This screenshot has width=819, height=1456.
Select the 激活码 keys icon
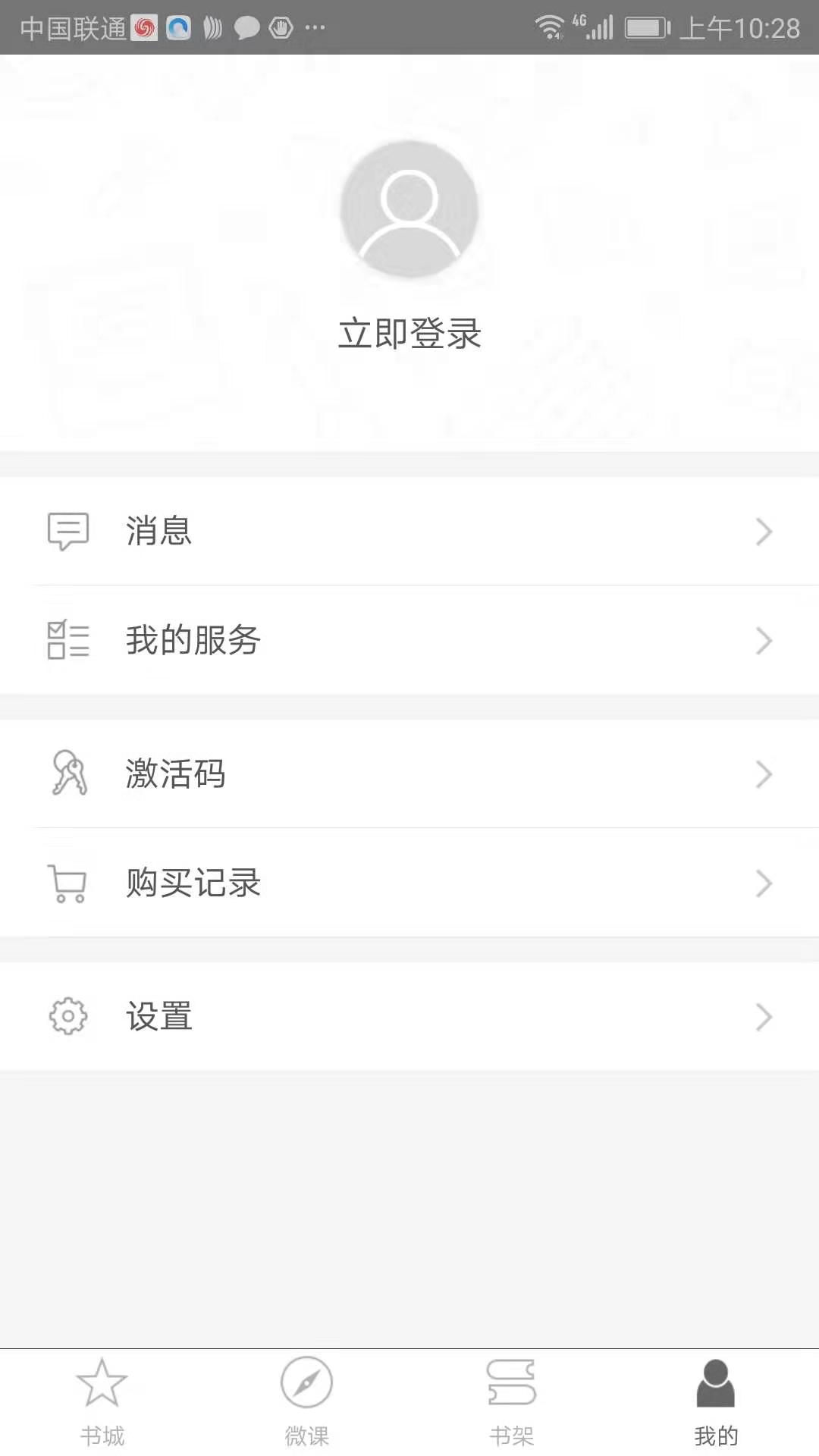tap(67, 773)
